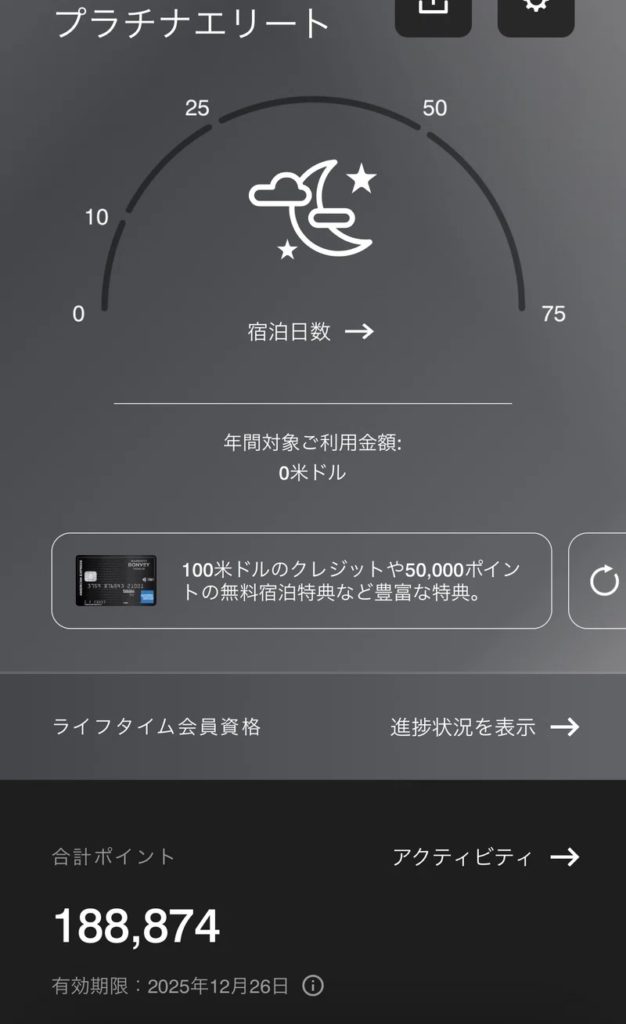Open the 100米ドルのクレジット card offer
This screenshot has width=626, height=1024.
tap(301, 581)
